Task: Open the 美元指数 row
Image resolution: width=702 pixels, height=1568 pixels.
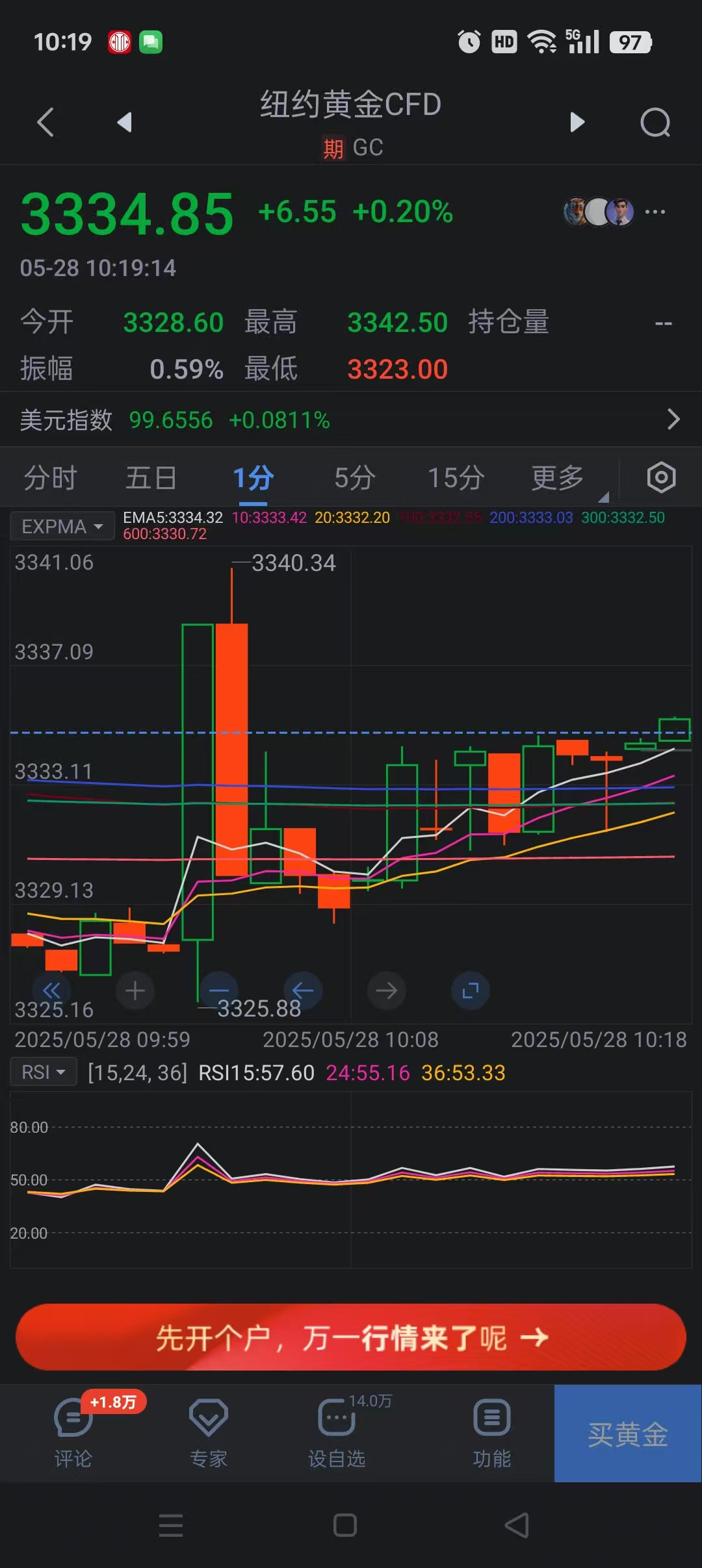Action: [x=351, y=420]
